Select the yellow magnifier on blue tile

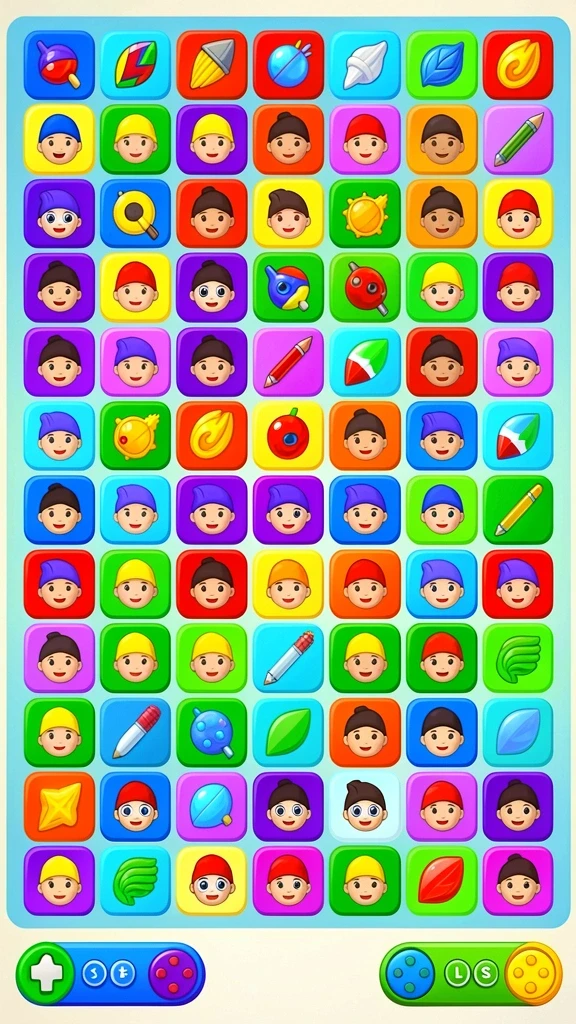coord(135,214)
